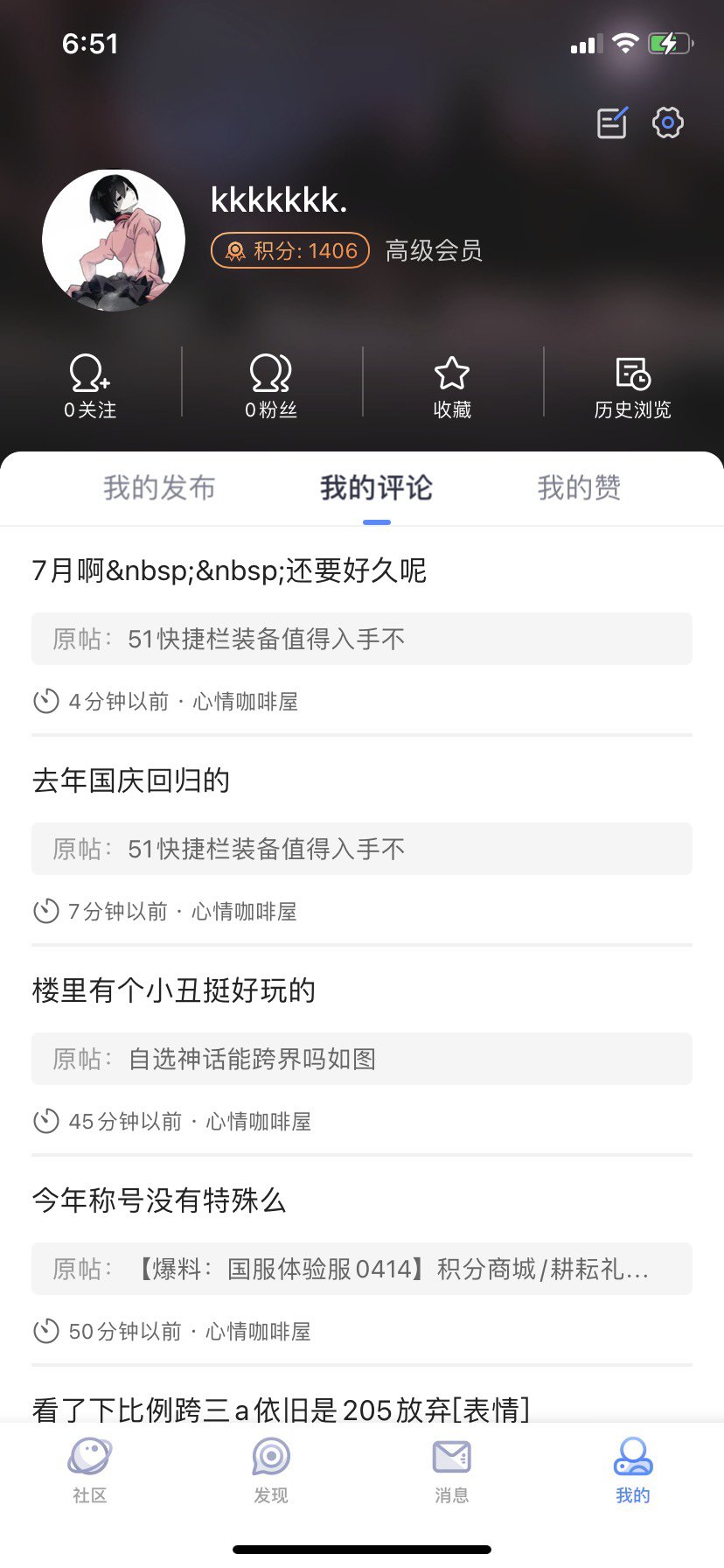724x1568 pixels.
Task: Open 收藏 favorites
Action: pos(452,386)
